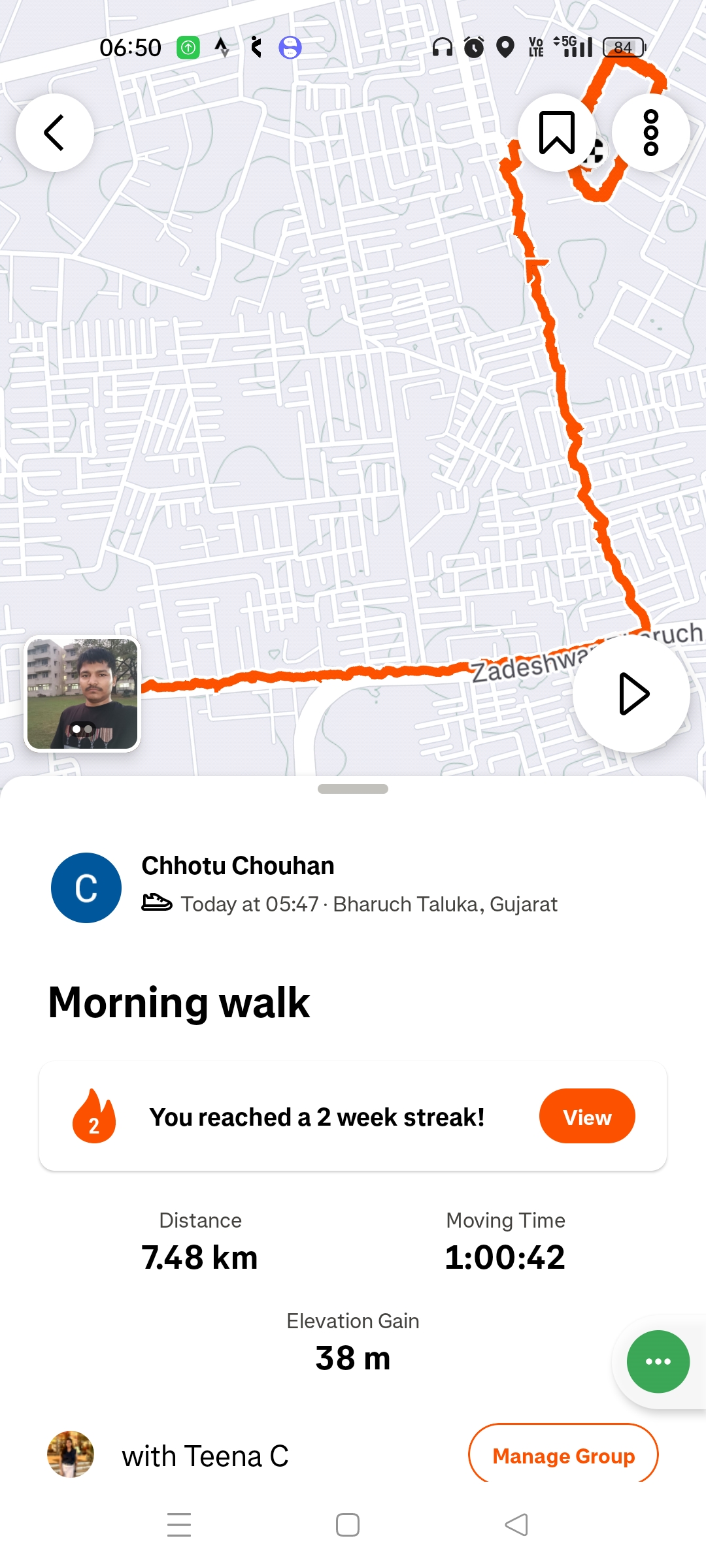Open Teena C's profile picture

tap(71, 1455)
